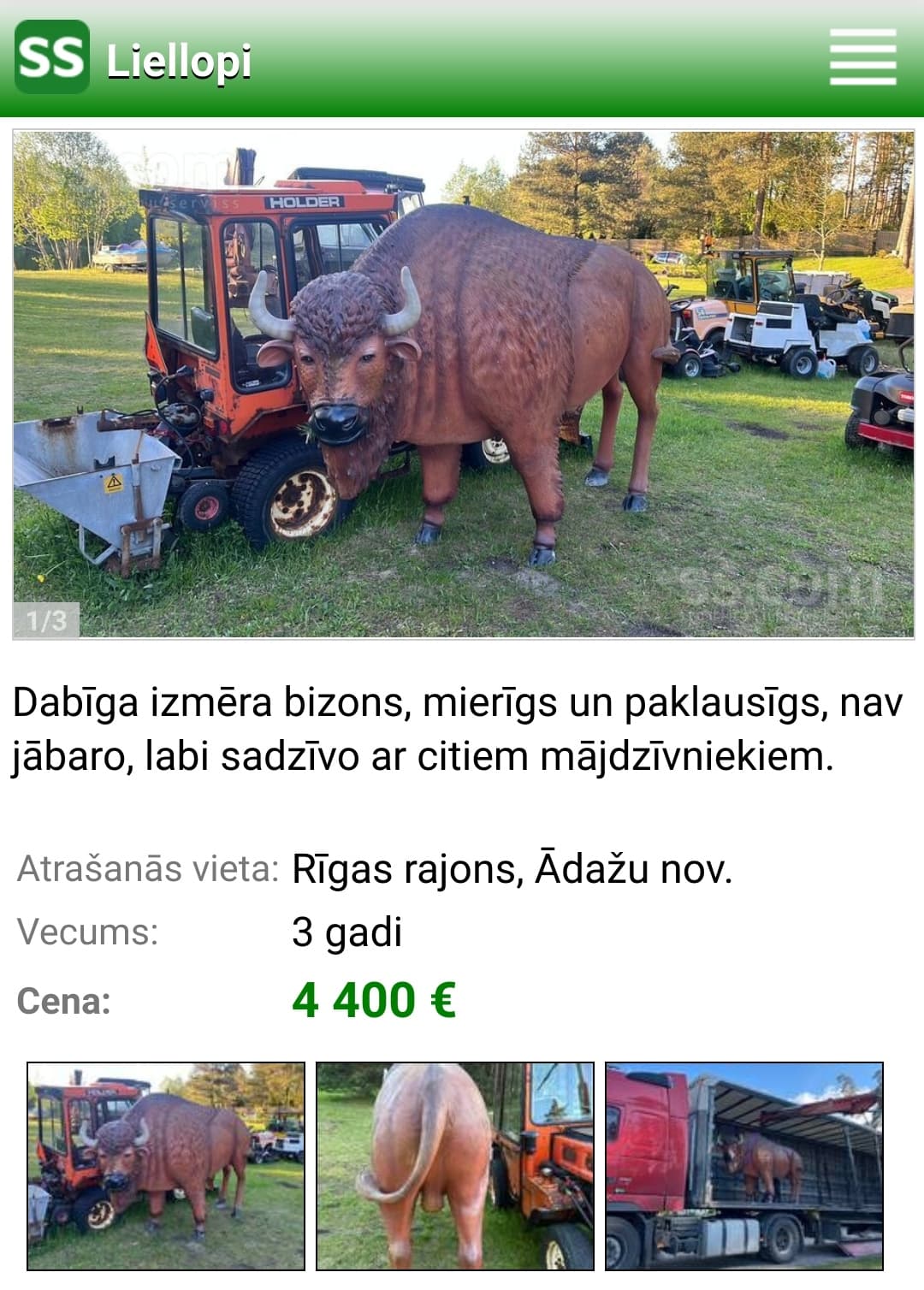The image size is (924, 1290).
Task: View thumbnail of bison on the truck
Action: click(x=744, y=1166)
